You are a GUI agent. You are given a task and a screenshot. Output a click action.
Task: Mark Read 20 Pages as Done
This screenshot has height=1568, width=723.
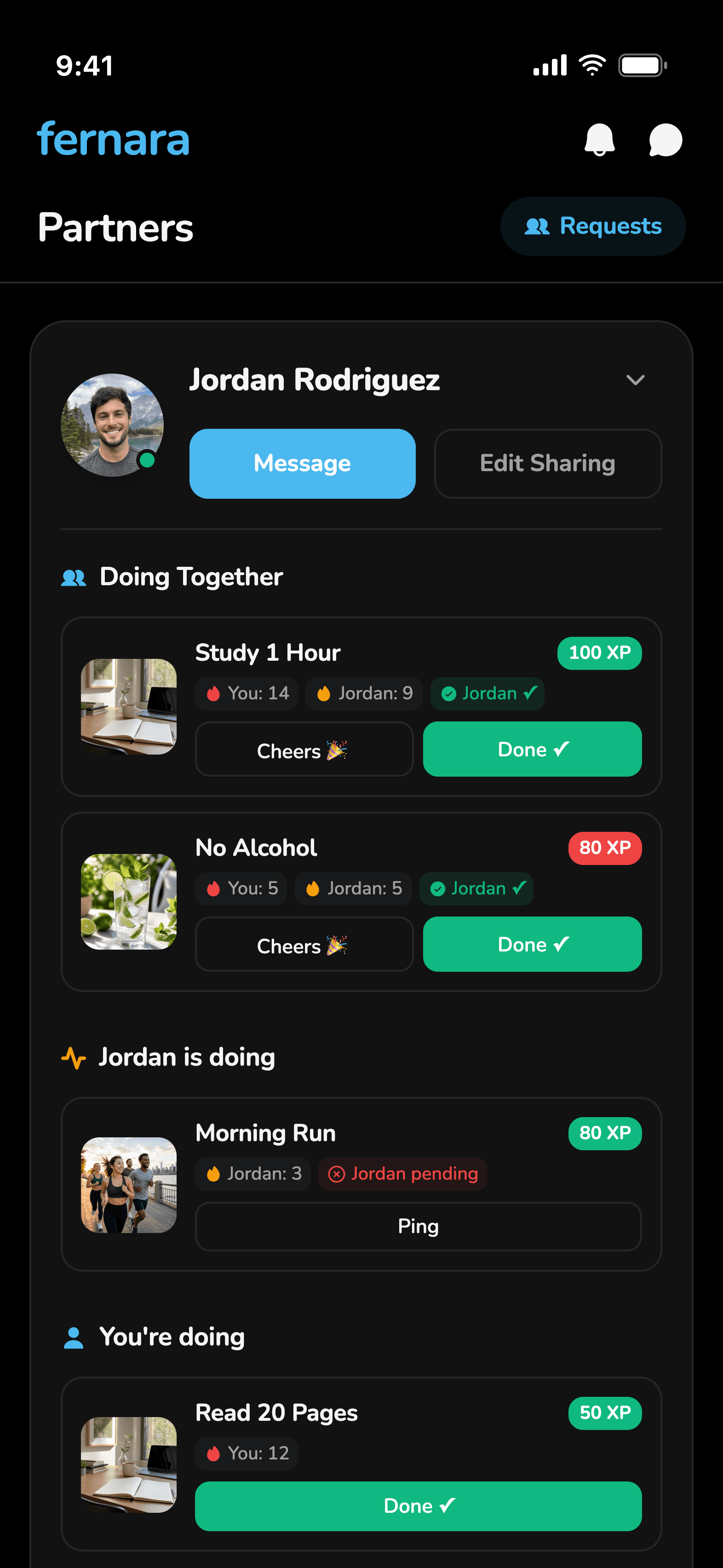pos(418,1506)
